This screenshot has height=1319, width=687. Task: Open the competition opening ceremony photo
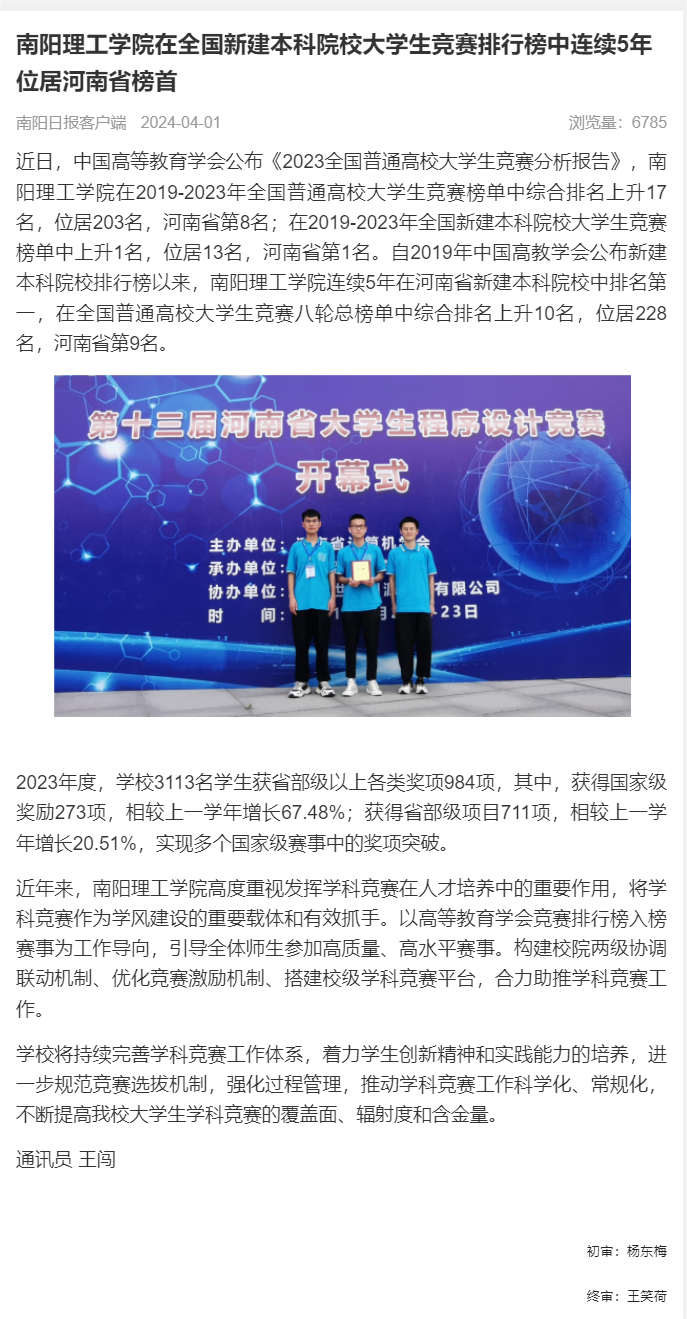(x=342, y=545)
